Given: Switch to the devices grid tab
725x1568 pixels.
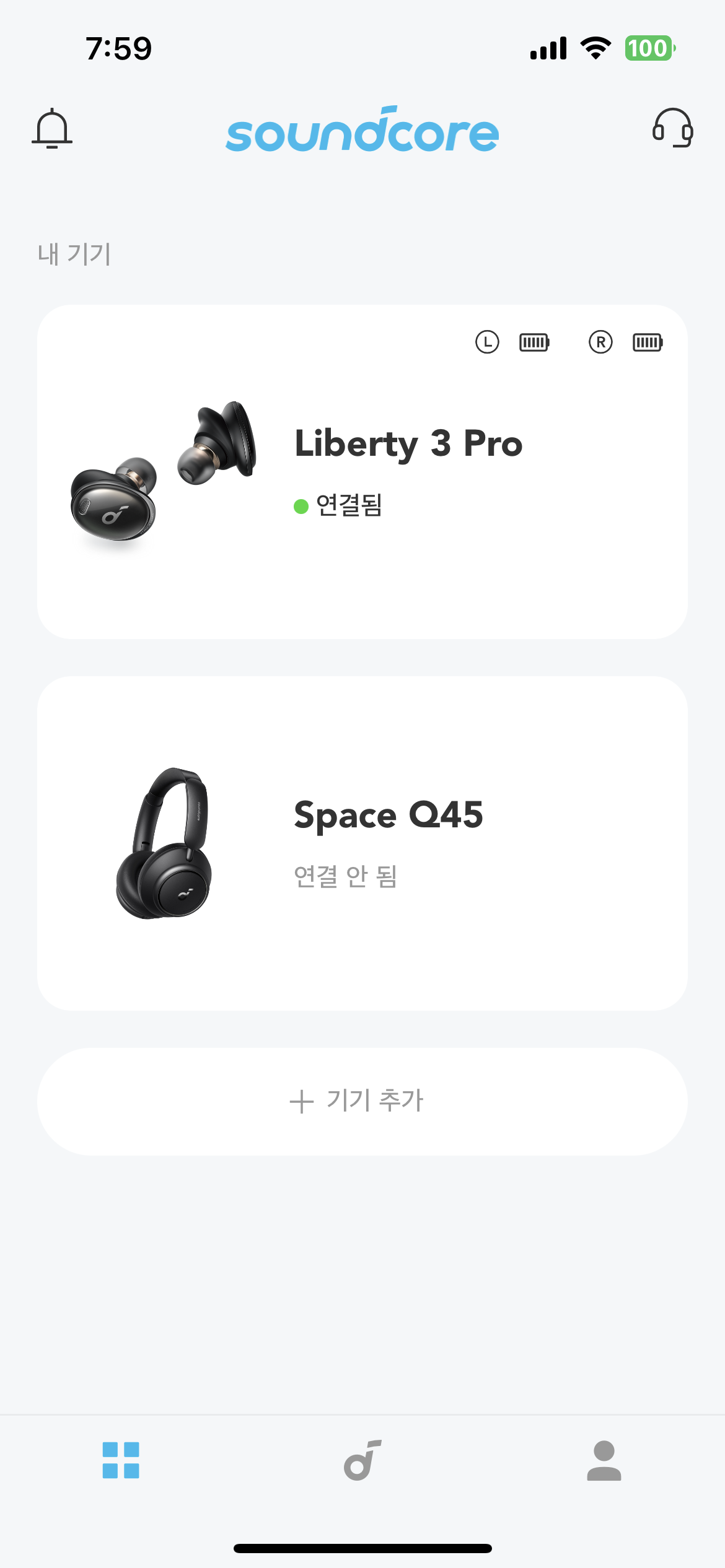Looking at the screenshot, I should pos(121,1460).
